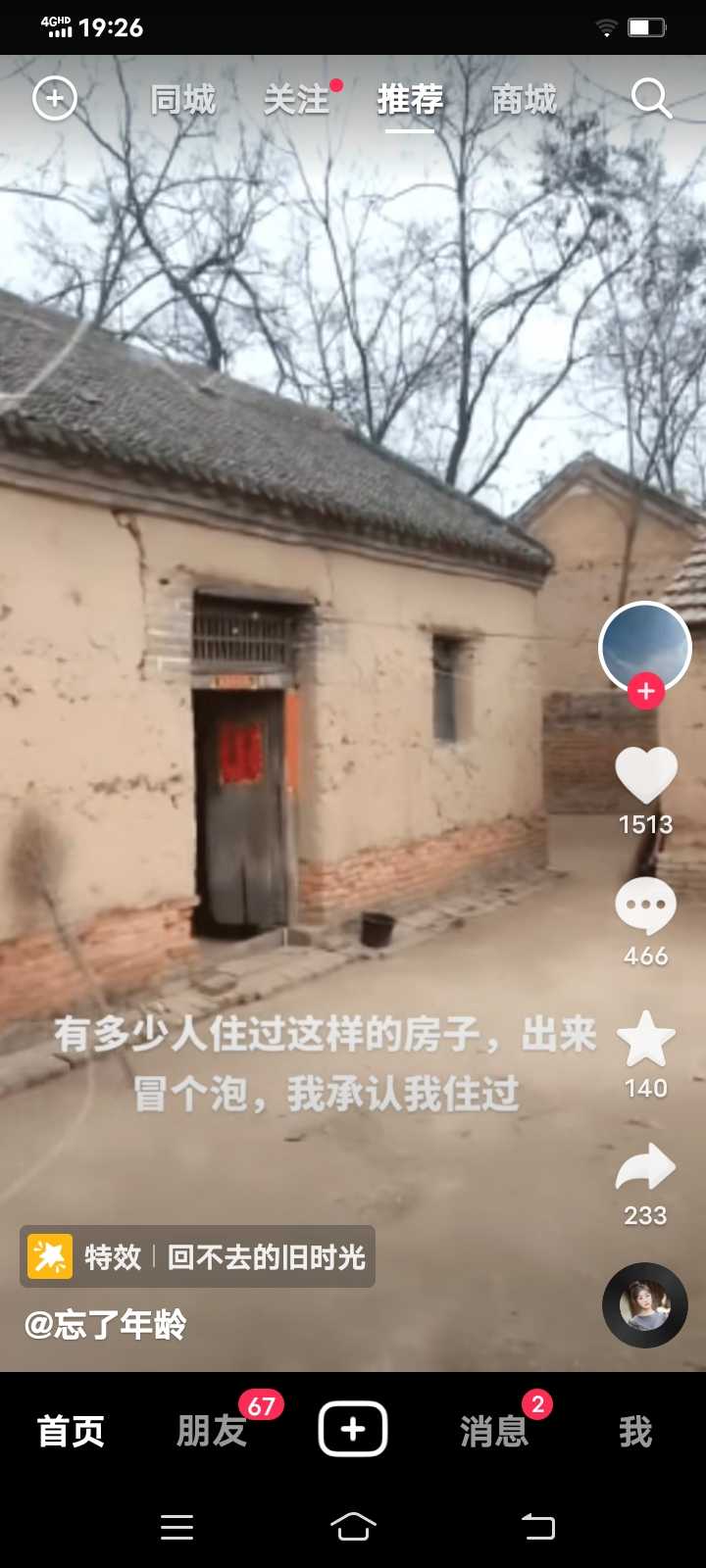Open the 商城 tab
This screenshot has height=1568, width=706.
point(524,100)
